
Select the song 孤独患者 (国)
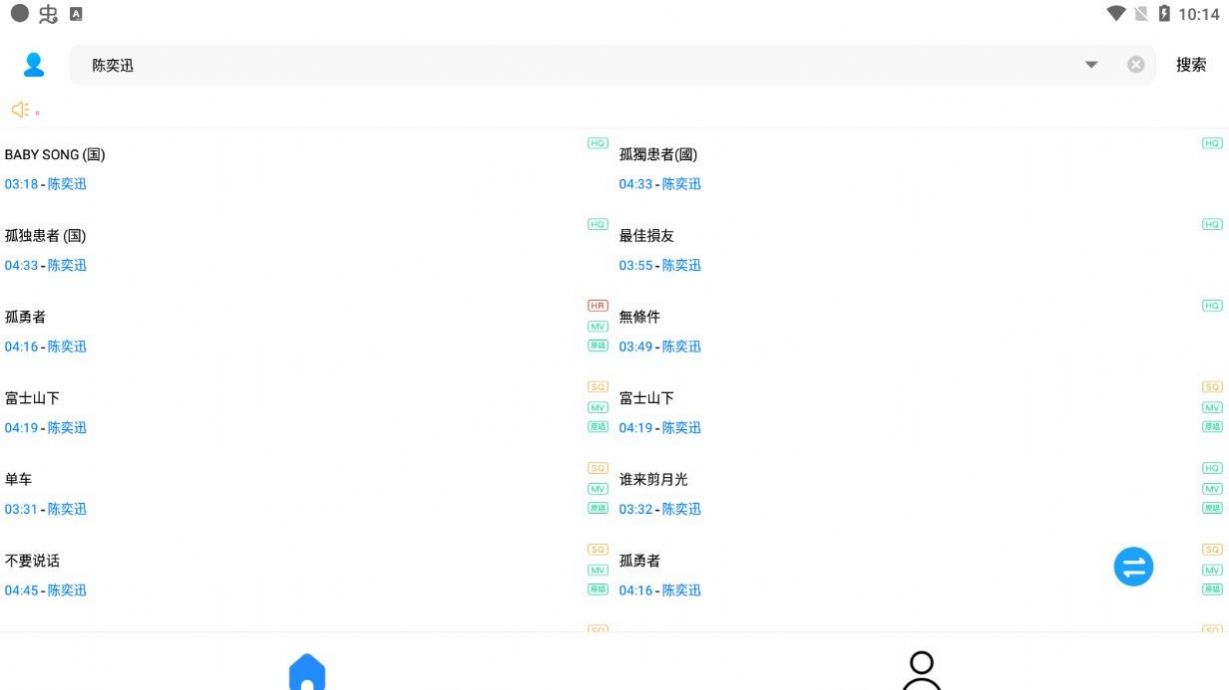46,236
